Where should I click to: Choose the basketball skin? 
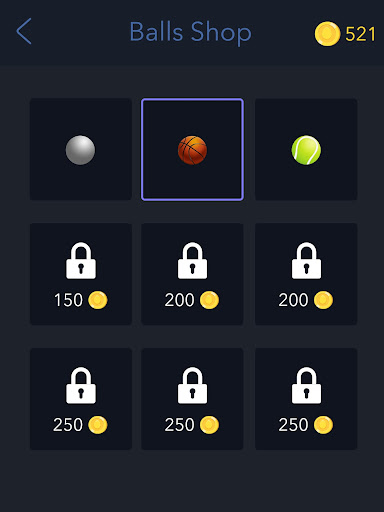tap(192, 149)
